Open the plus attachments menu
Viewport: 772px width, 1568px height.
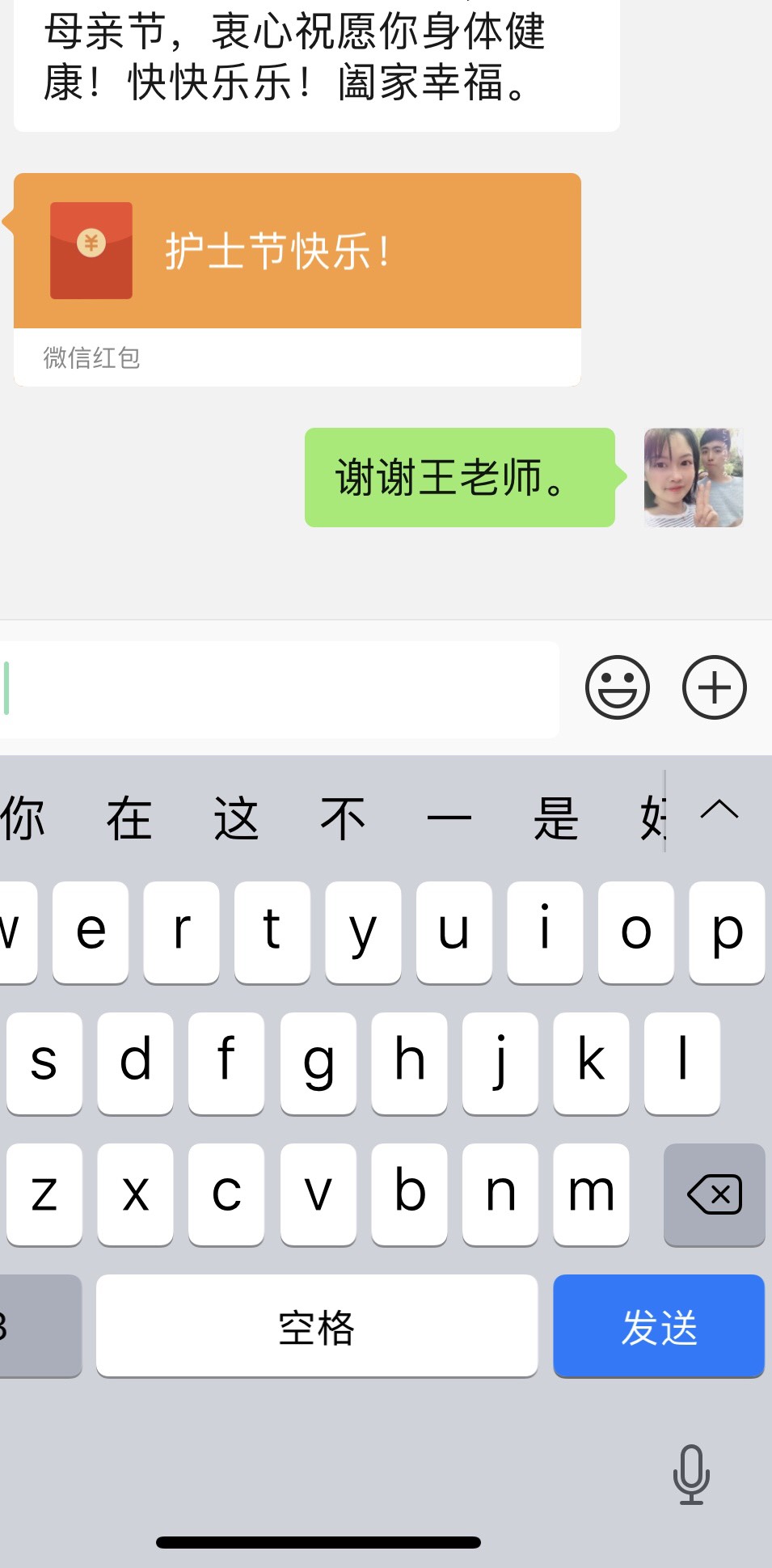(714, 687)
